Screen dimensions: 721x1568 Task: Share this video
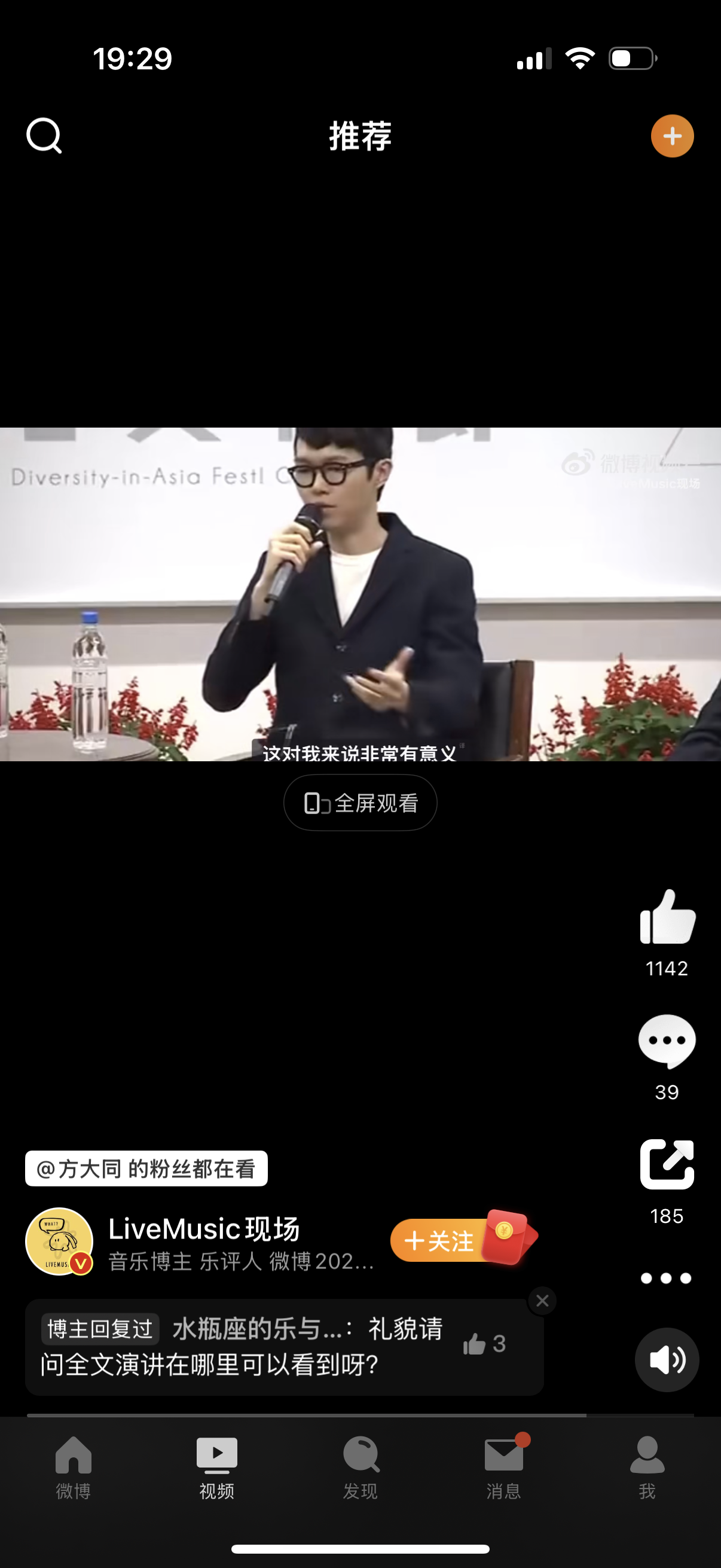coord(667,1164)
